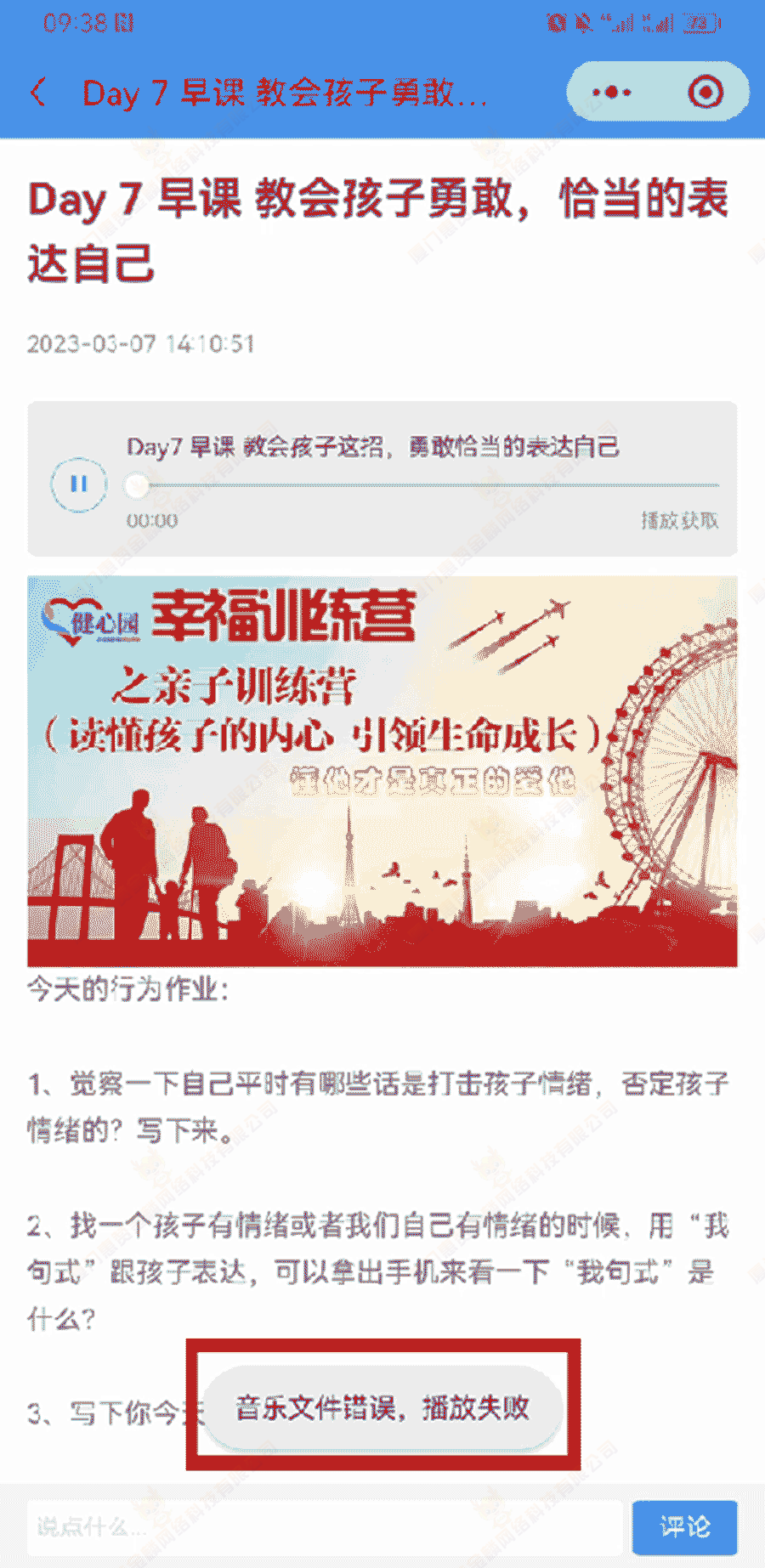Close the mini program with the circle button
Viewport: 765px width, 1568px height.
tap(705, 92)
